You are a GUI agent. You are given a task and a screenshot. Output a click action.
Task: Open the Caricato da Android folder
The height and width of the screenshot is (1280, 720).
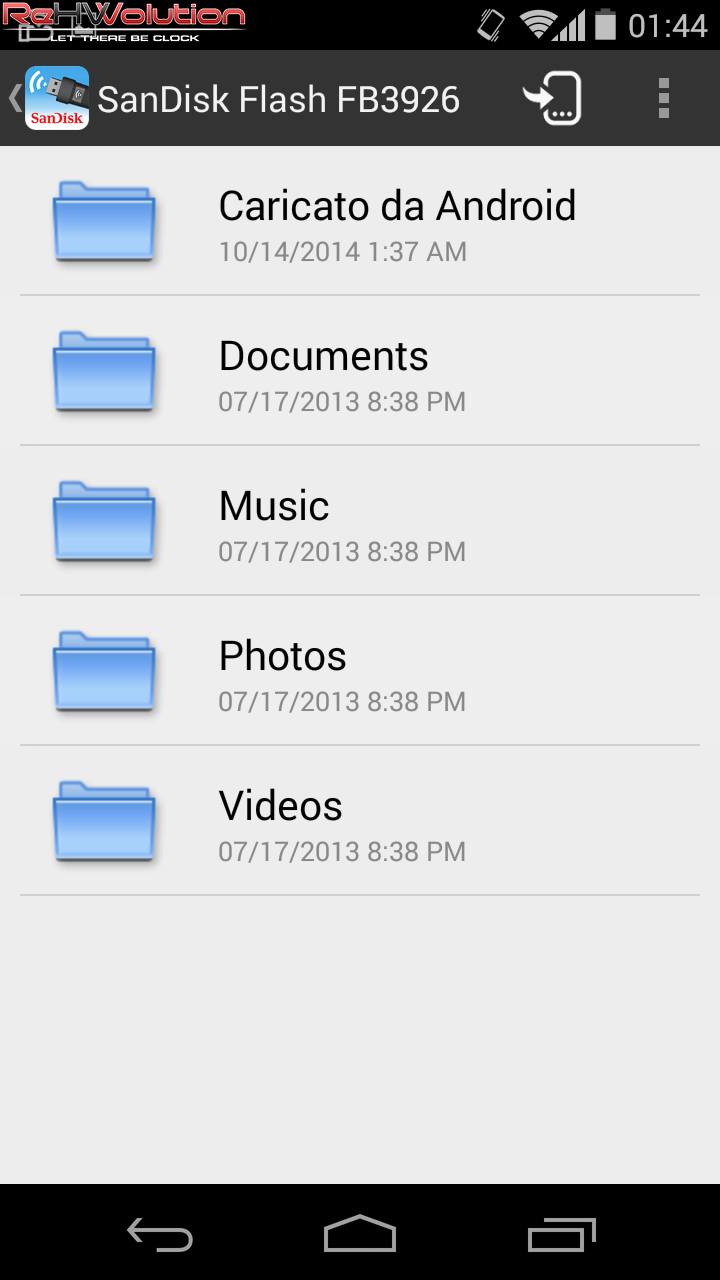pos(360,221)
